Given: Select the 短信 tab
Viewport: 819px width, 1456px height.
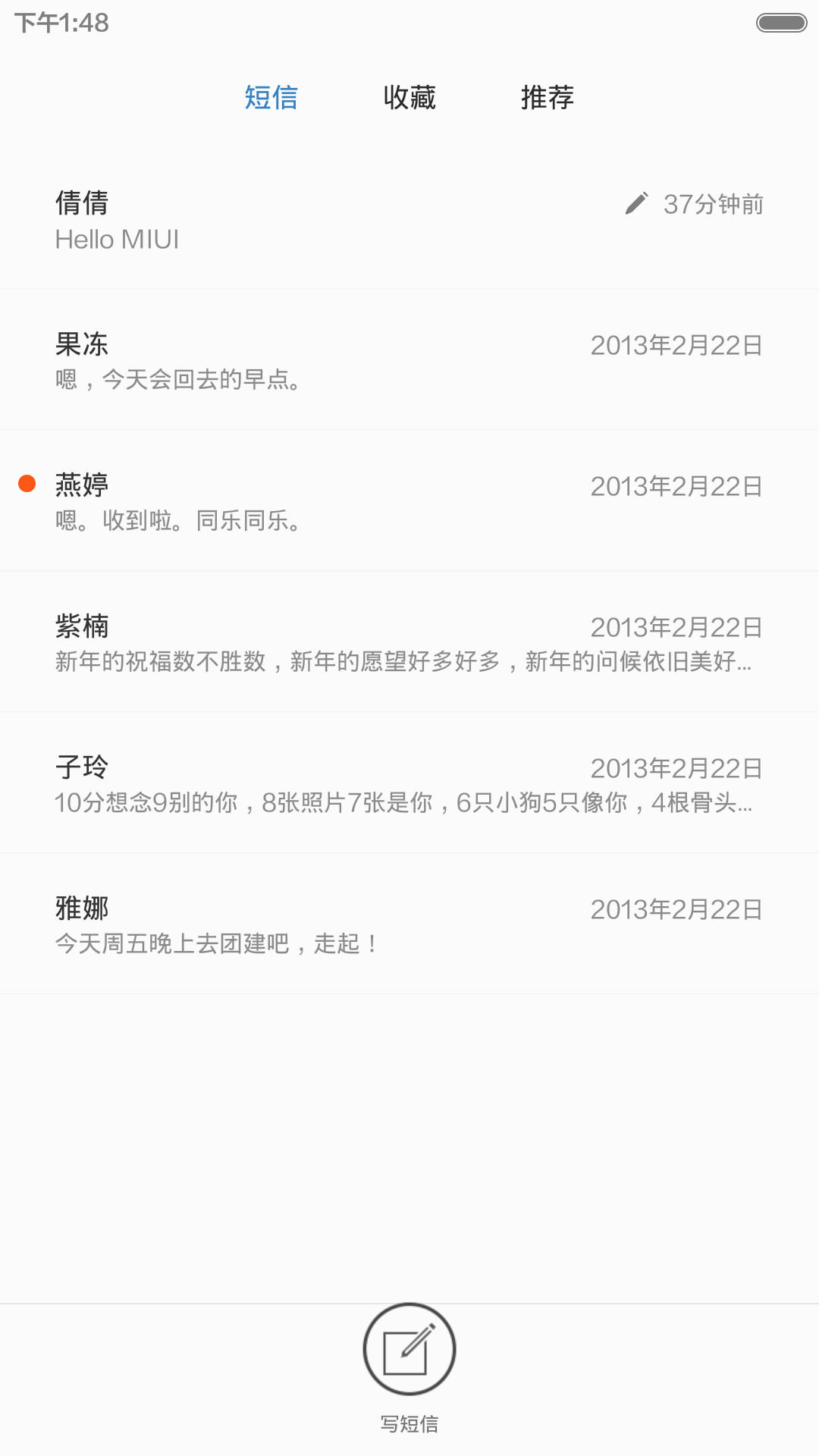Looking at the screenshot, I should point(271,97).
